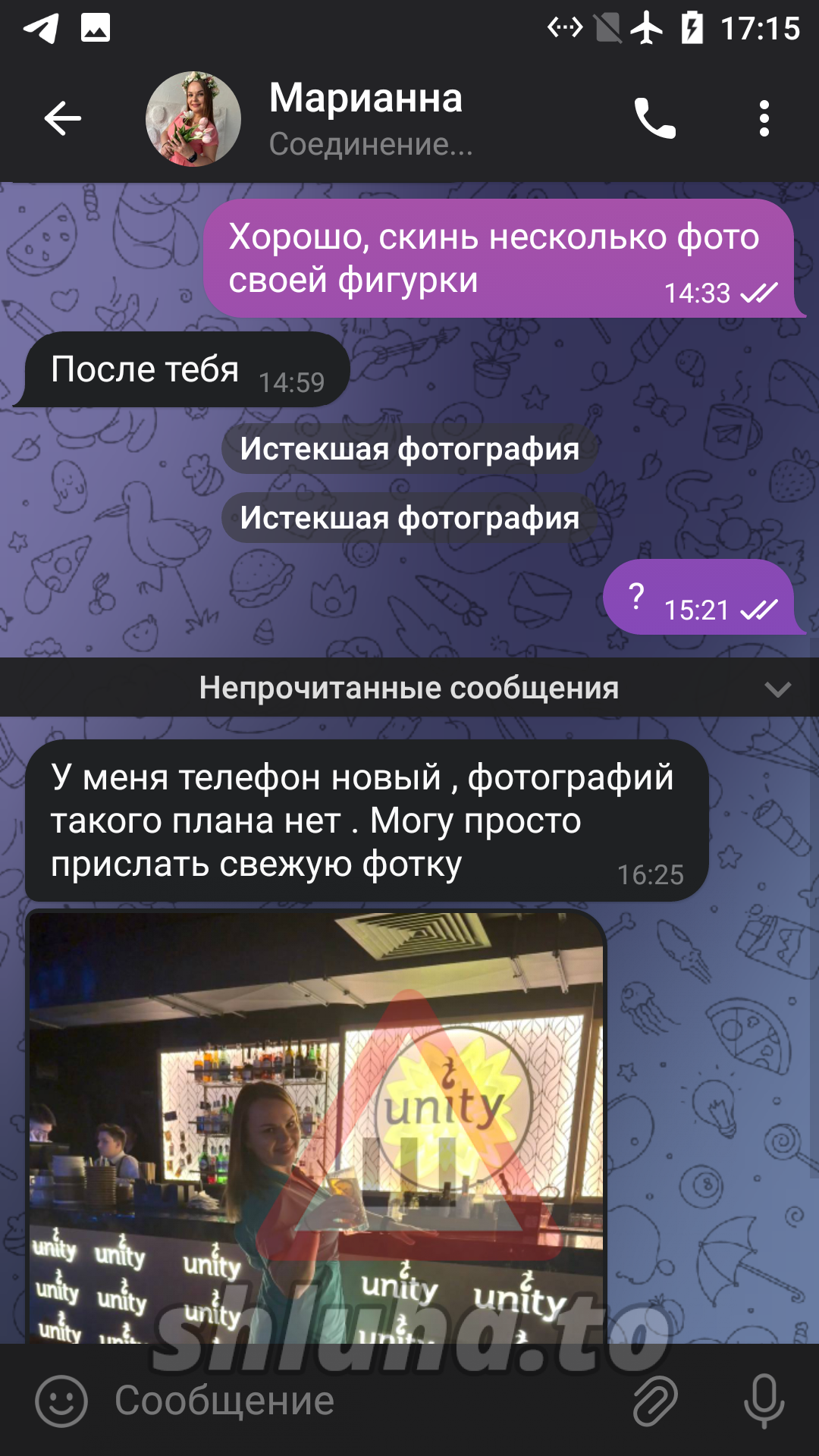Image resolution: width=819 pixels, height=1456 pixels.
Task: Open the three-dot overflow menu
Action: point(764,118)
